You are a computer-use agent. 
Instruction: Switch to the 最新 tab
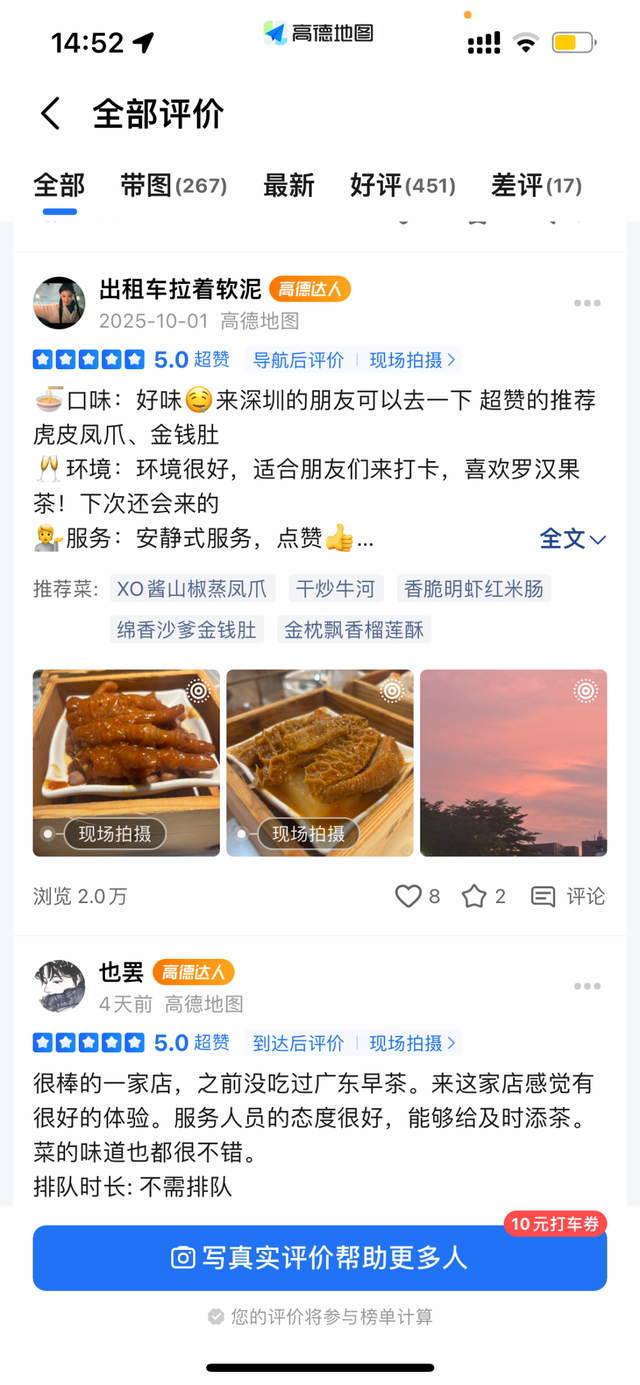click(288, 185)
